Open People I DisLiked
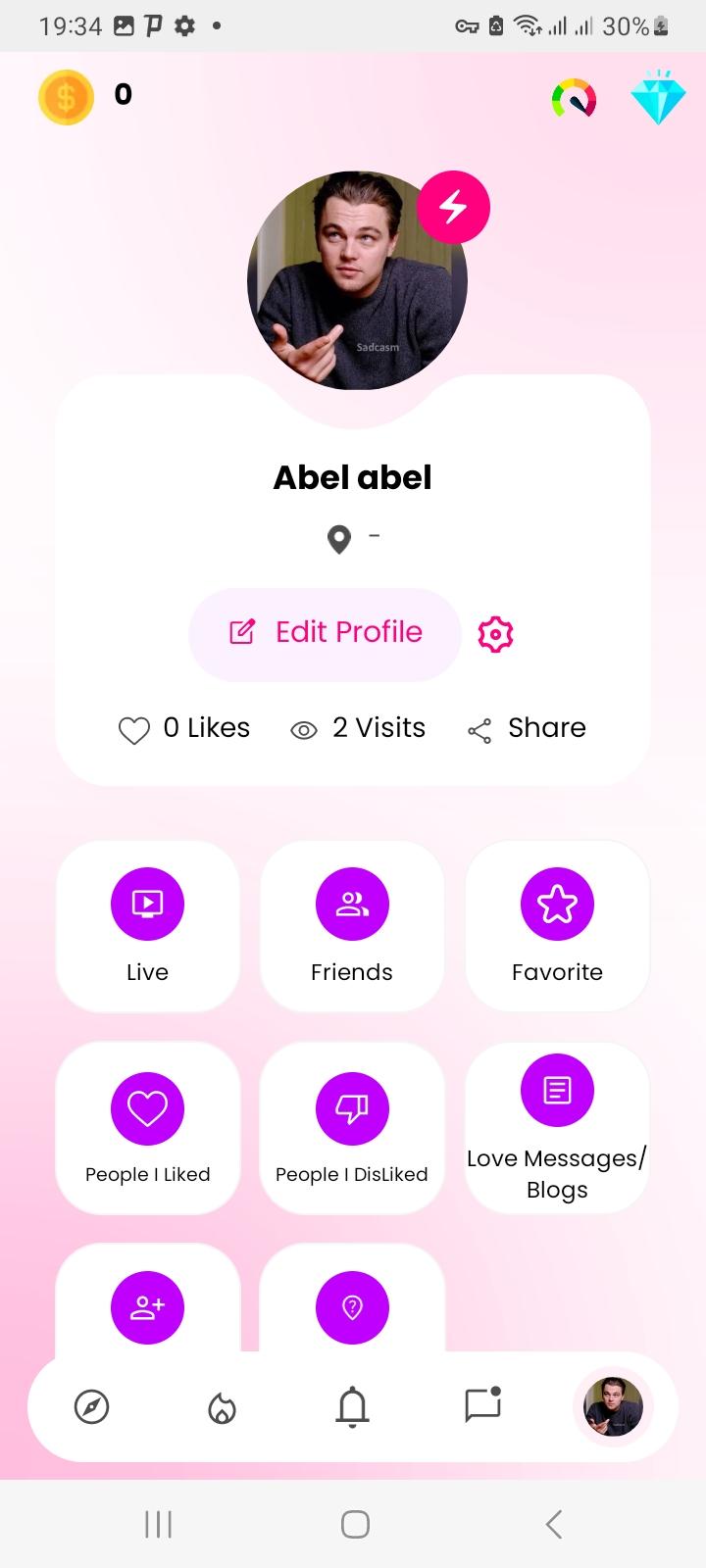706x1568 pixels. pos(352,1129)
